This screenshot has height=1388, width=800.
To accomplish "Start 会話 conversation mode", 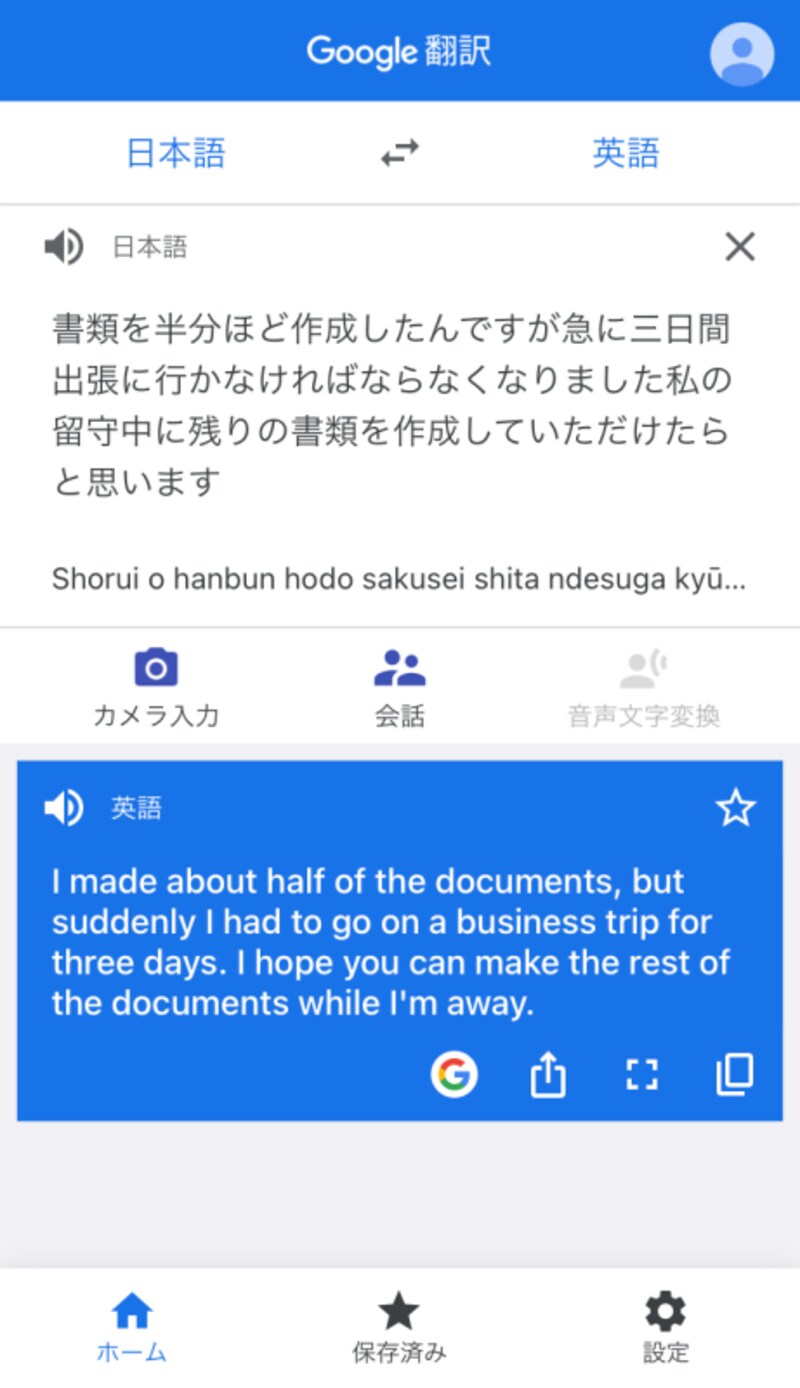I will coord(400,687).
